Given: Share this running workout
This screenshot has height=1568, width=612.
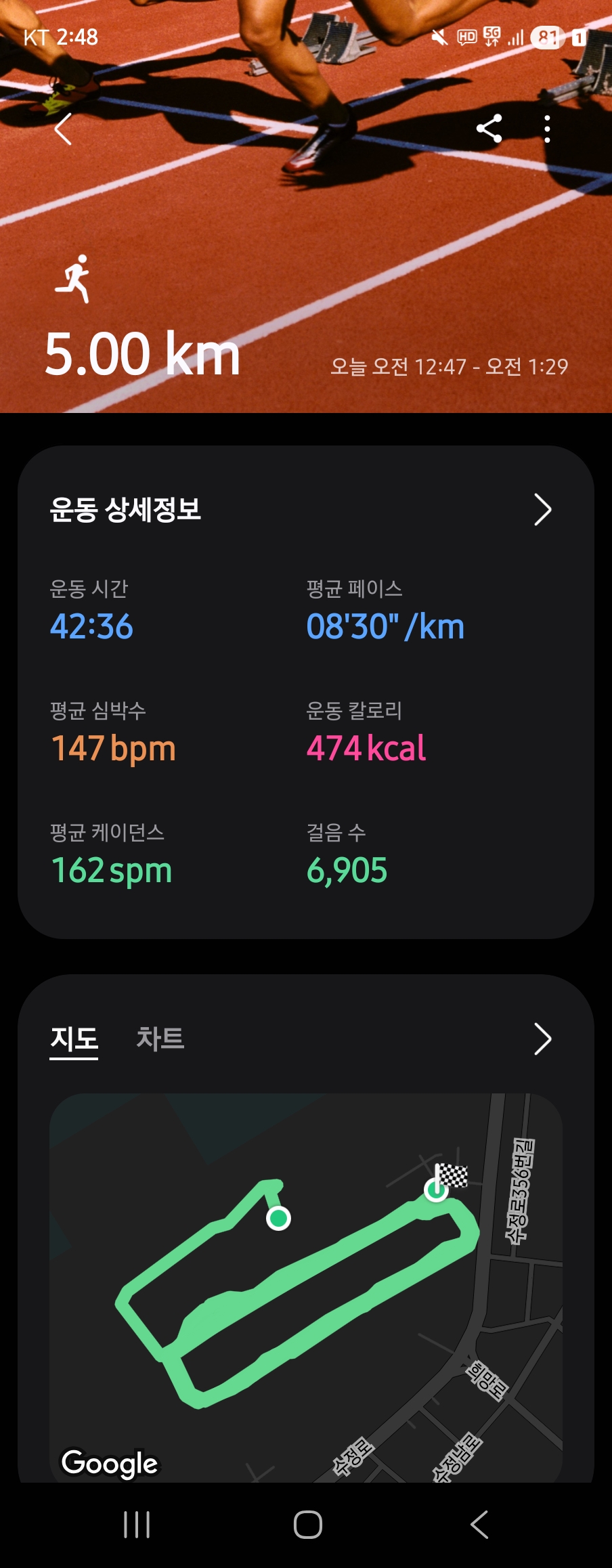Looking at the screenshot, I should (489, 129).
